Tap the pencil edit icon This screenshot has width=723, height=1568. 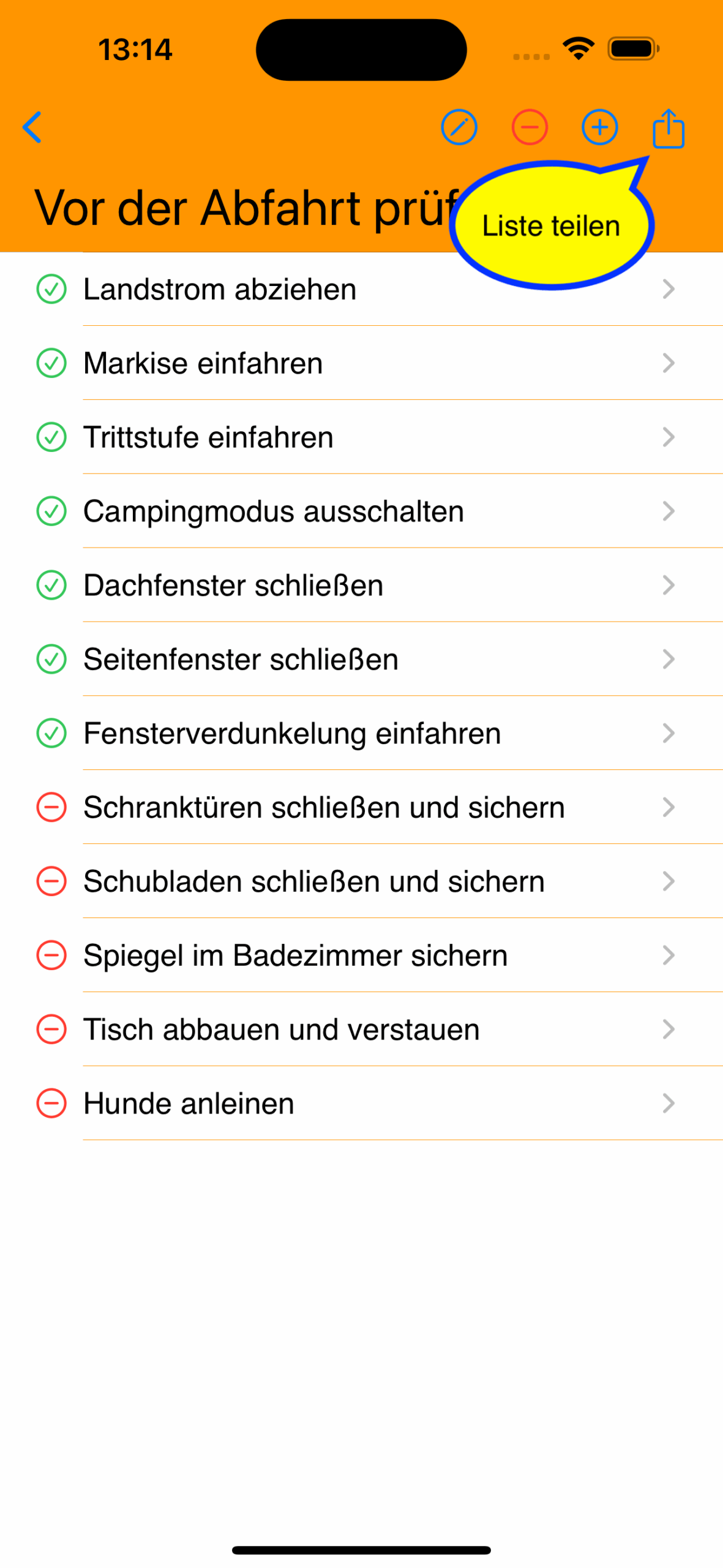[459, 127]
